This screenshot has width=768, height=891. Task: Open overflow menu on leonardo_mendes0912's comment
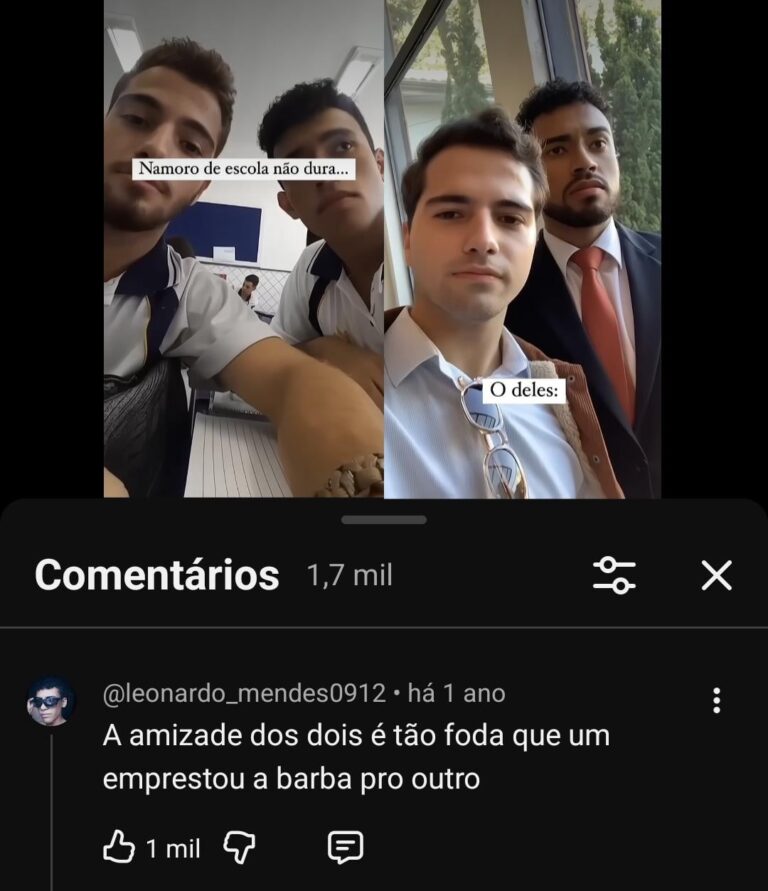[716, 700]
